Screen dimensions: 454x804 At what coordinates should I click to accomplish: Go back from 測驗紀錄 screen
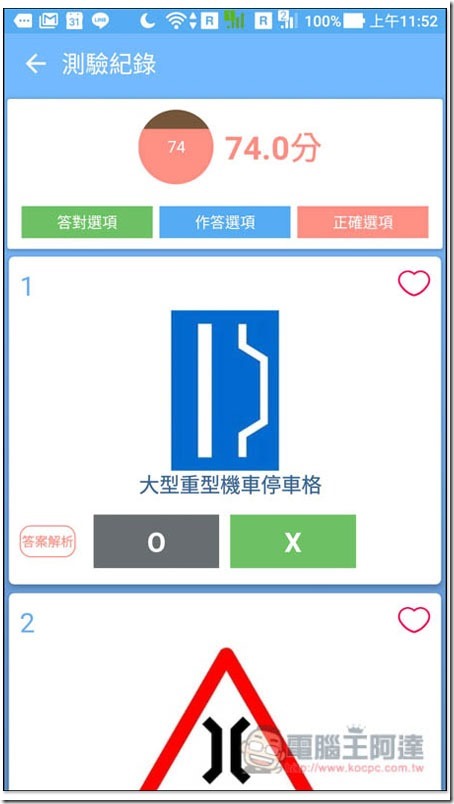[x=35, y=64]
